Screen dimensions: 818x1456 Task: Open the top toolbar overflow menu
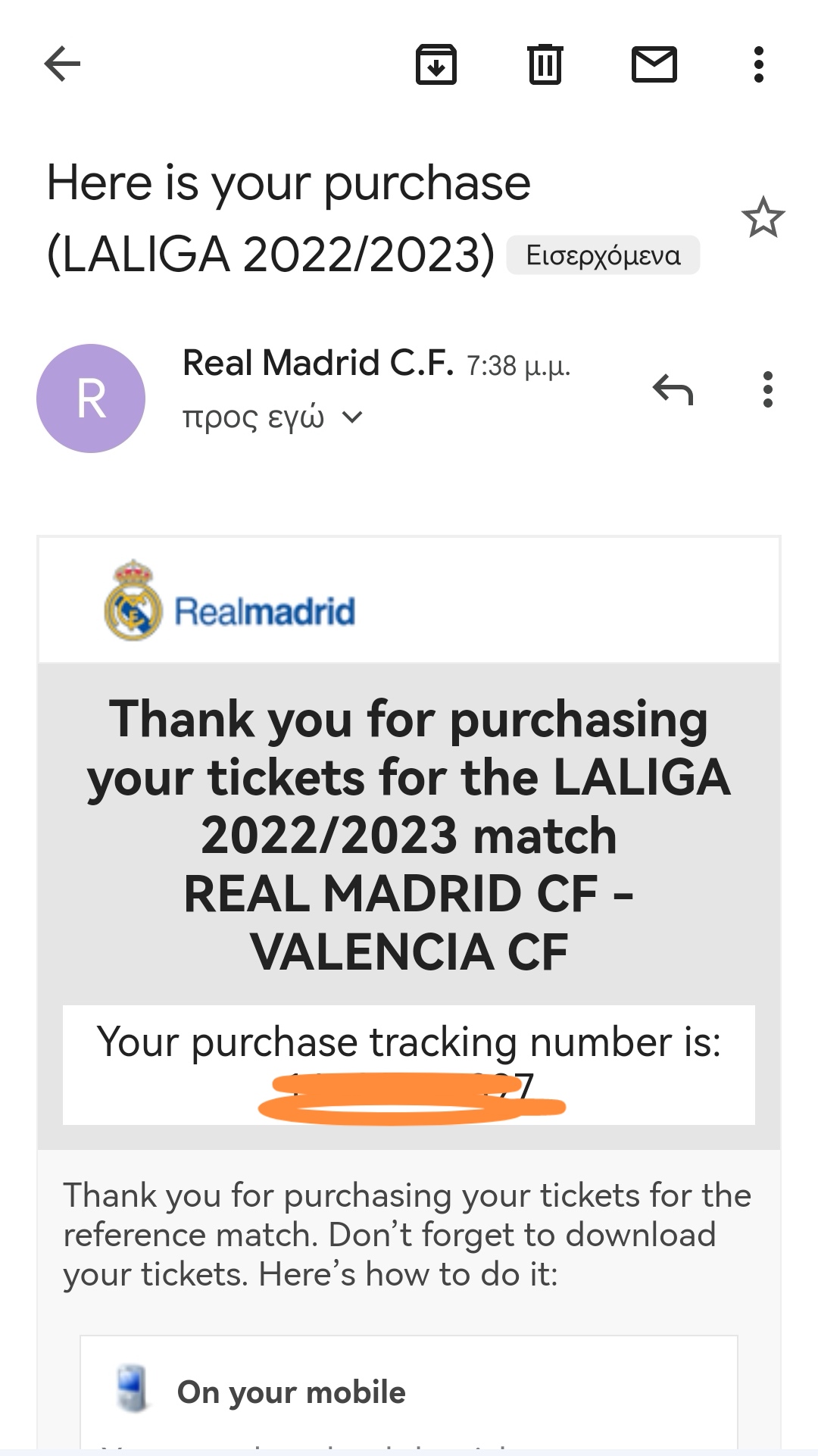point(758,64)
